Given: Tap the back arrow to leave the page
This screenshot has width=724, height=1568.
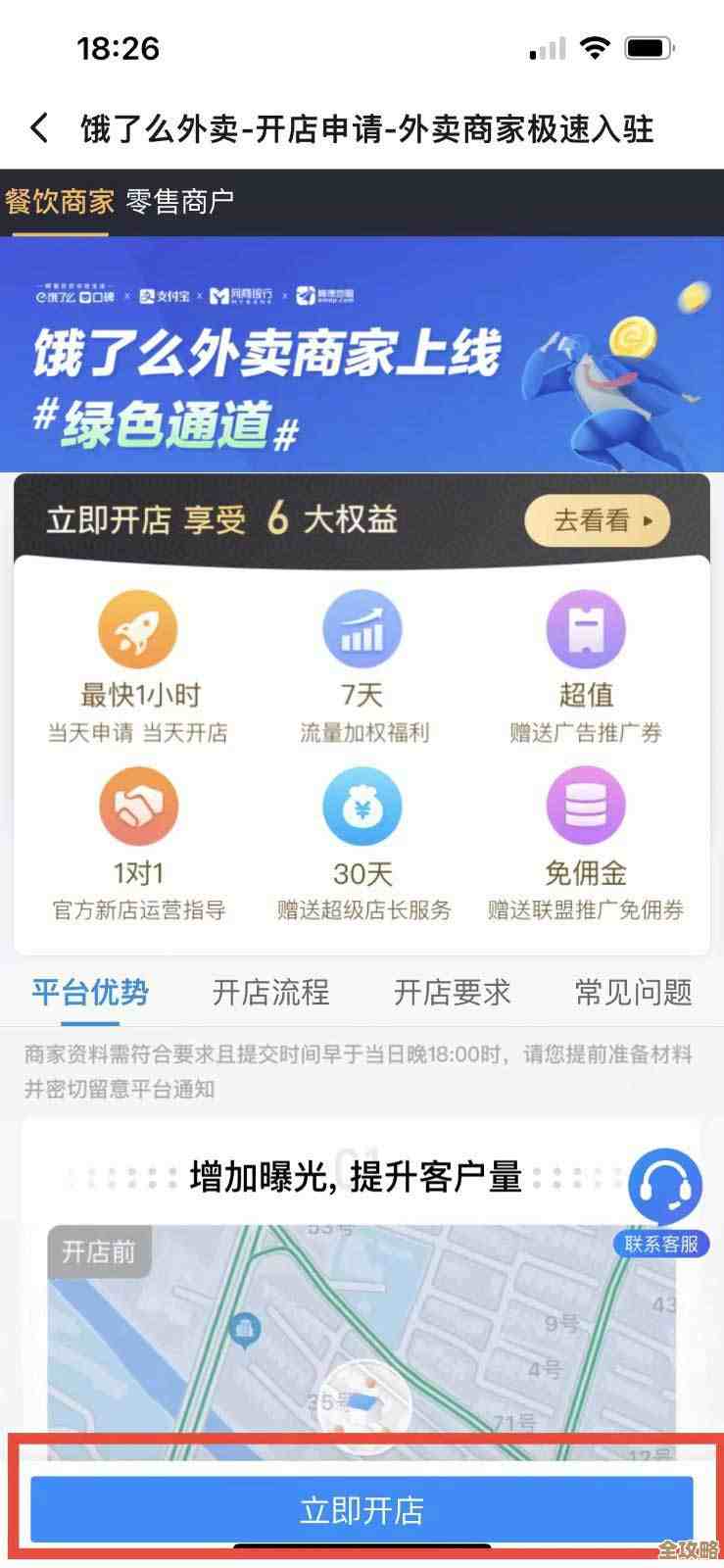Looking at the screenshot, I should [39, 127].
